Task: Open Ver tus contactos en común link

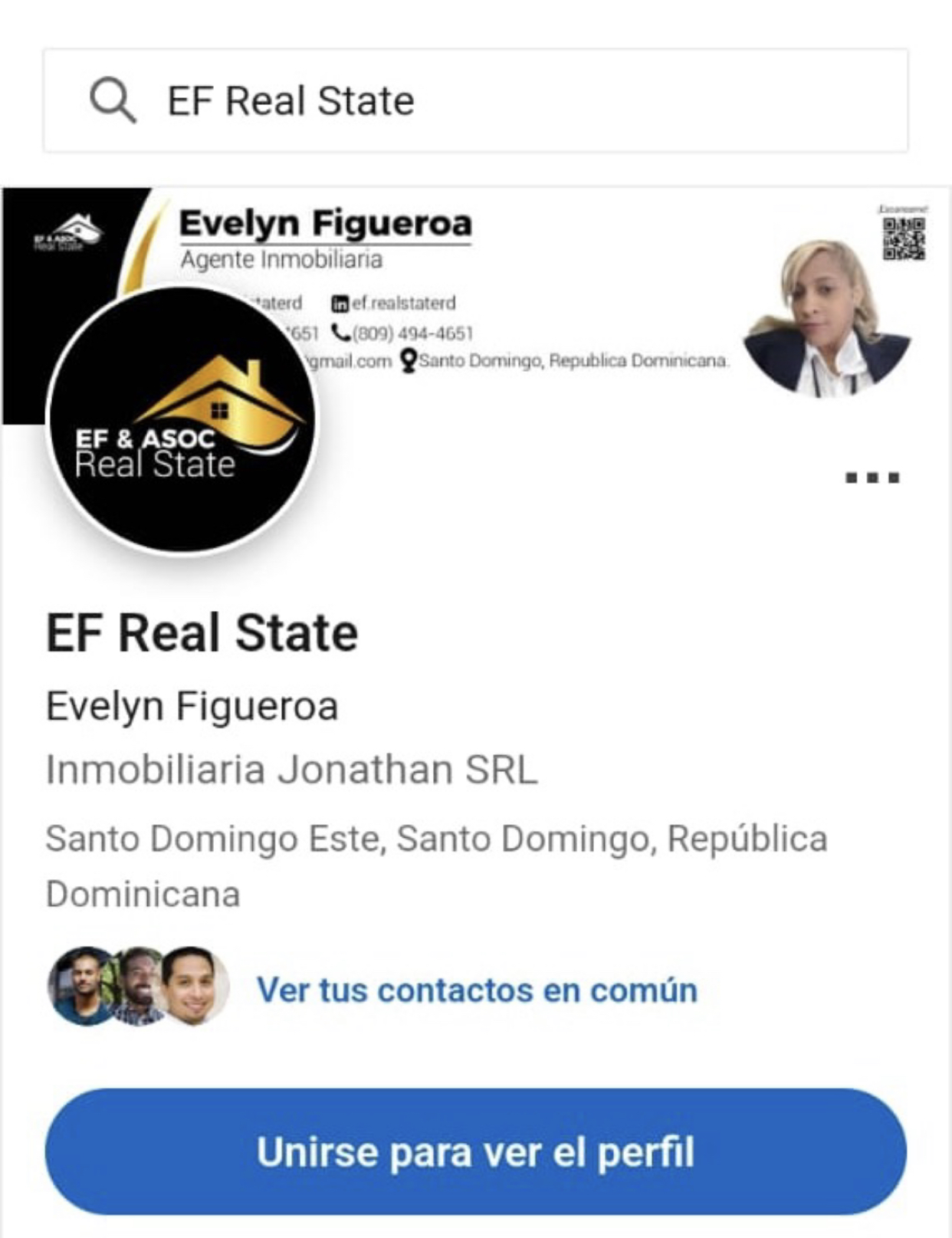Action: [477, 990]
